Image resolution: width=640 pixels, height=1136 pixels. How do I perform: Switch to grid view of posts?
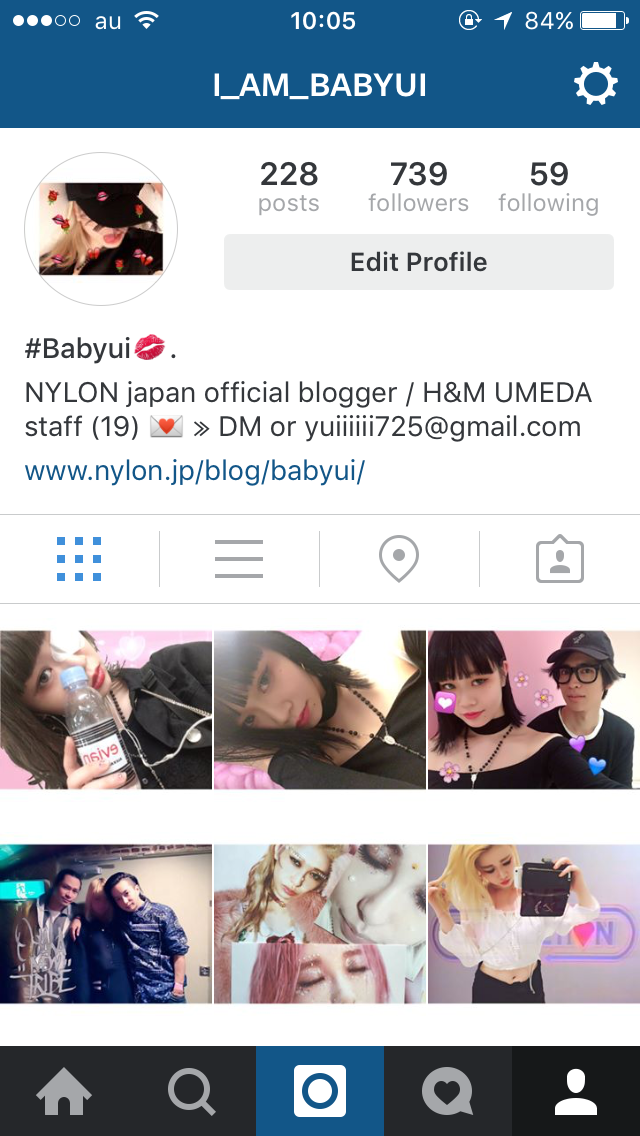[x=79, y=559]
